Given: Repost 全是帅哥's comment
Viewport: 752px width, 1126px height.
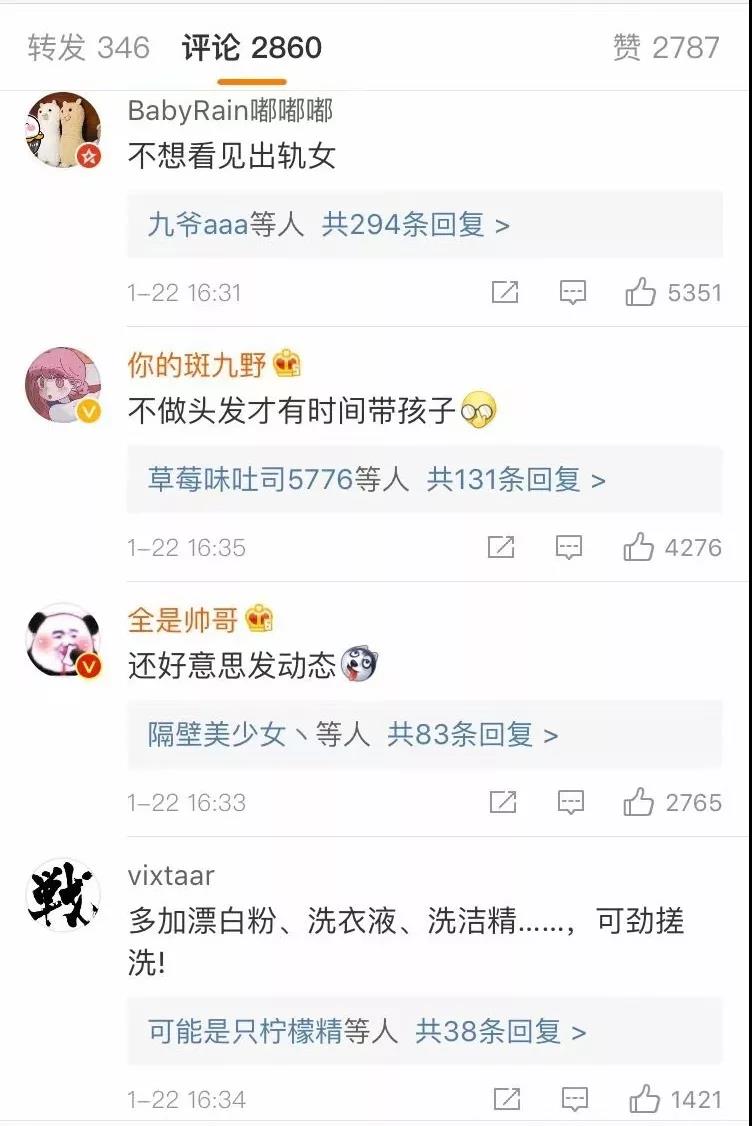Looking at the screenshot, I should tap(502, 802).
